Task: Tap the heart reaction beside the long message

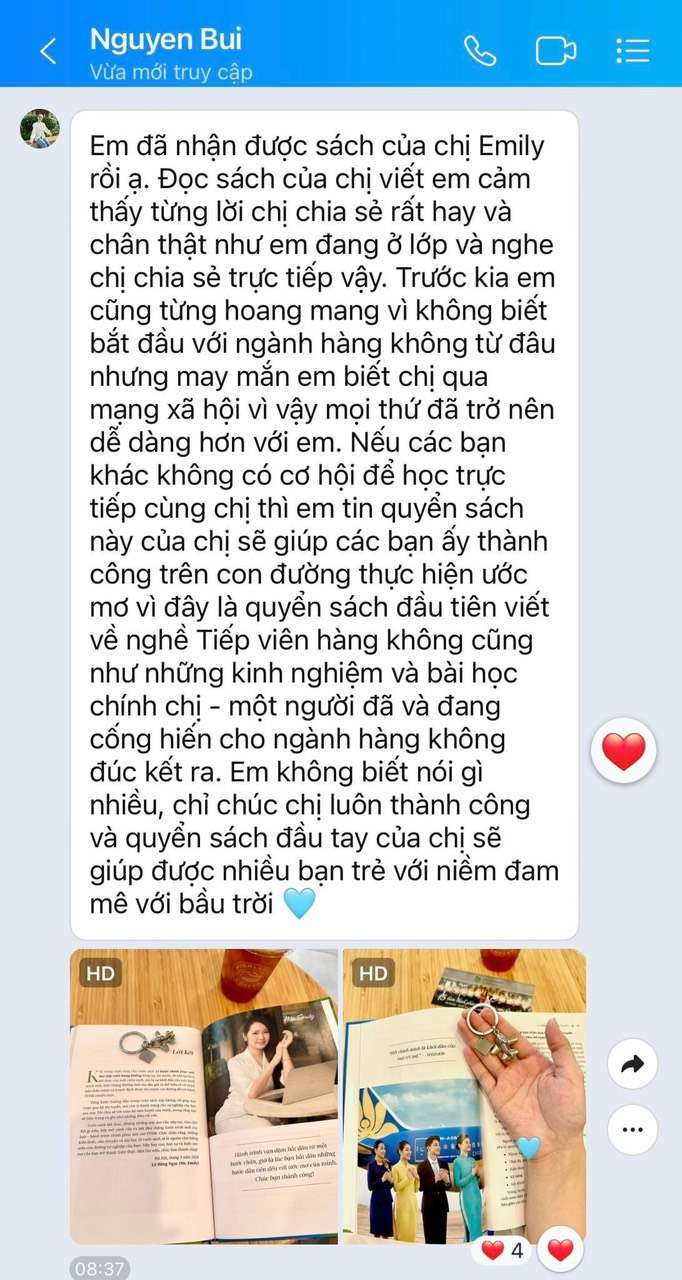Action: pos(624,750)
